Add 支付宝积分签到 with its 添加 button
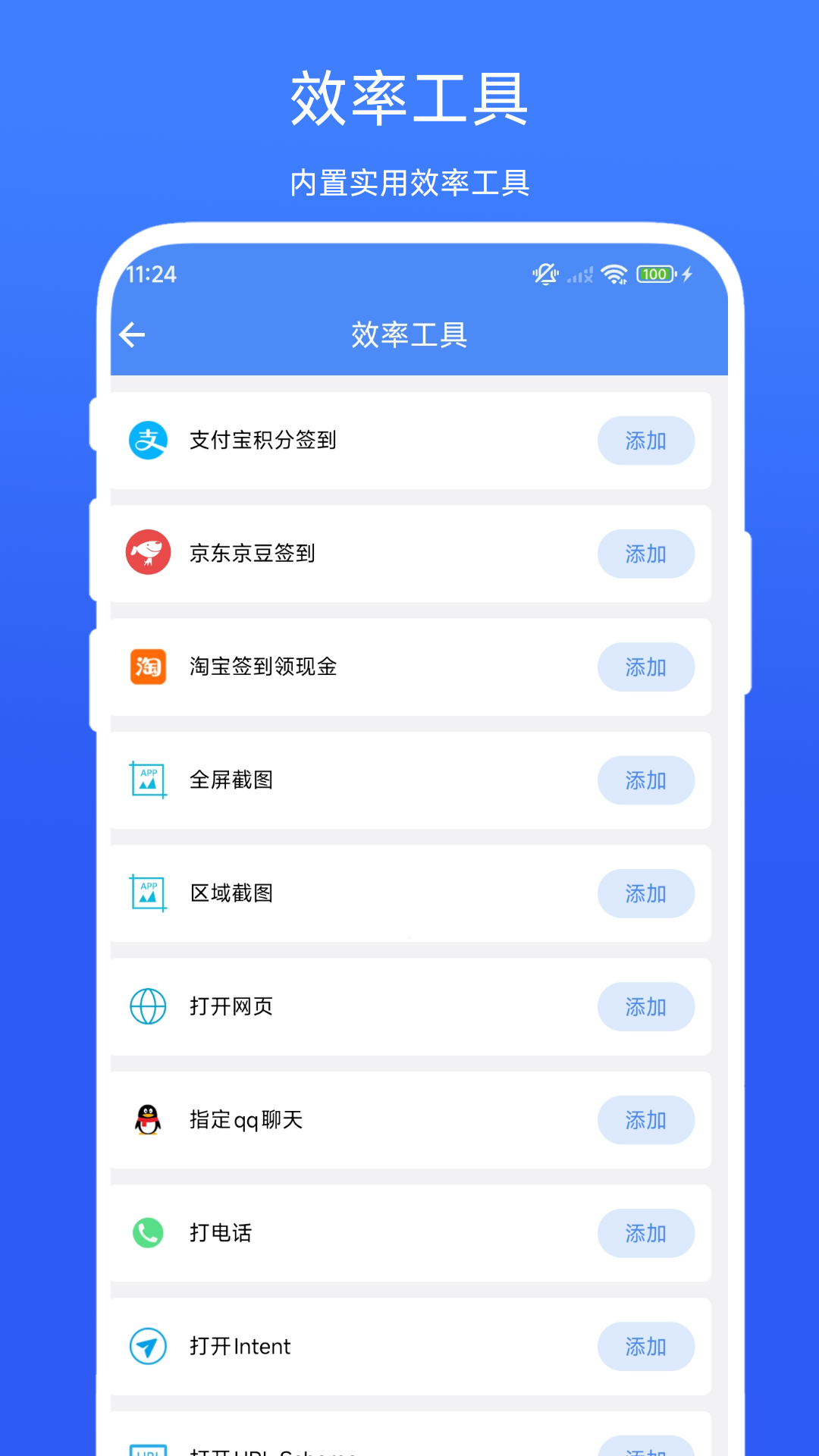 point(646,441)
